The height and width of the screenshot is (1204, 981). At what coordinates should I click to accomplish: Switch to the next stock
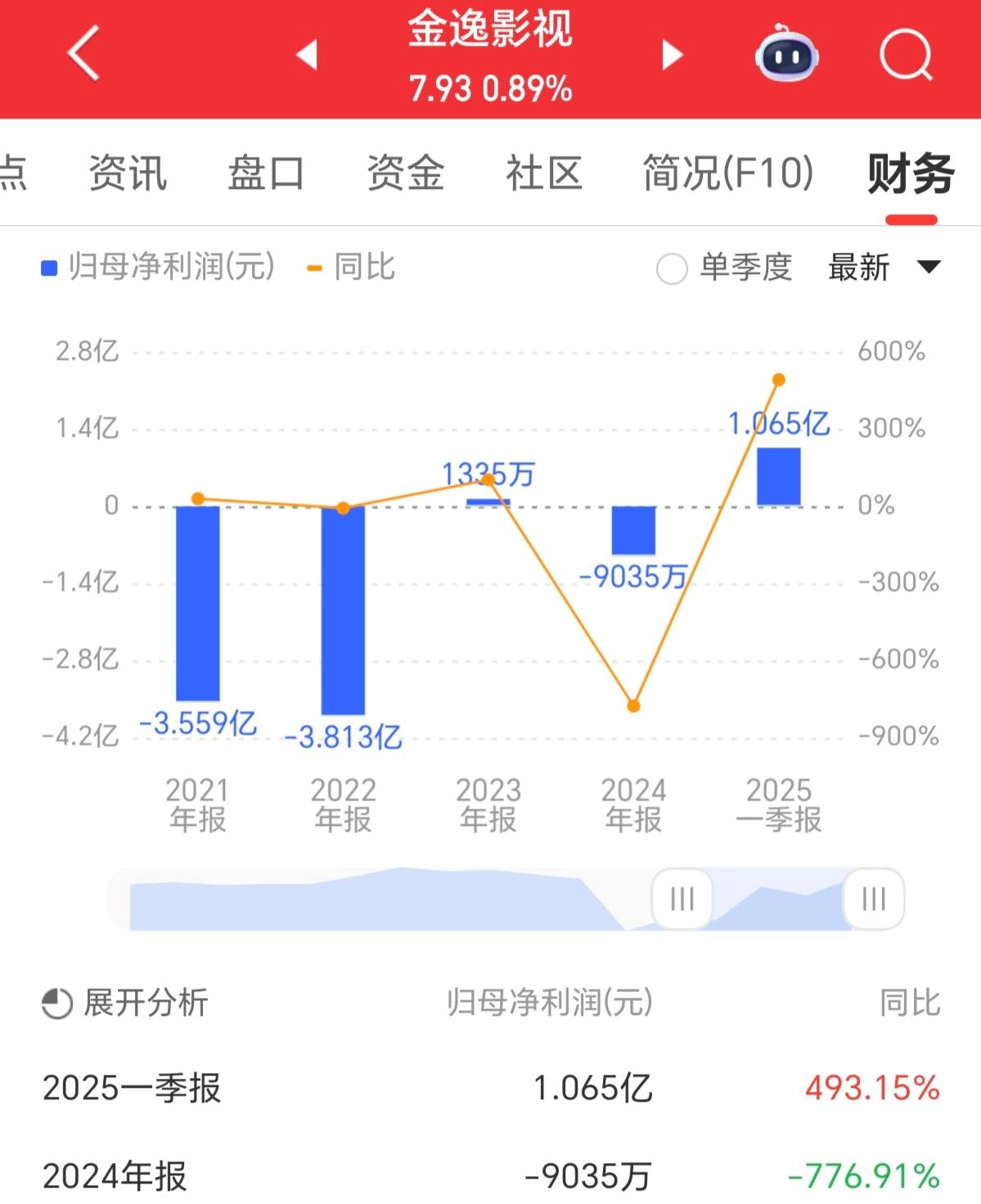(672, 55)
